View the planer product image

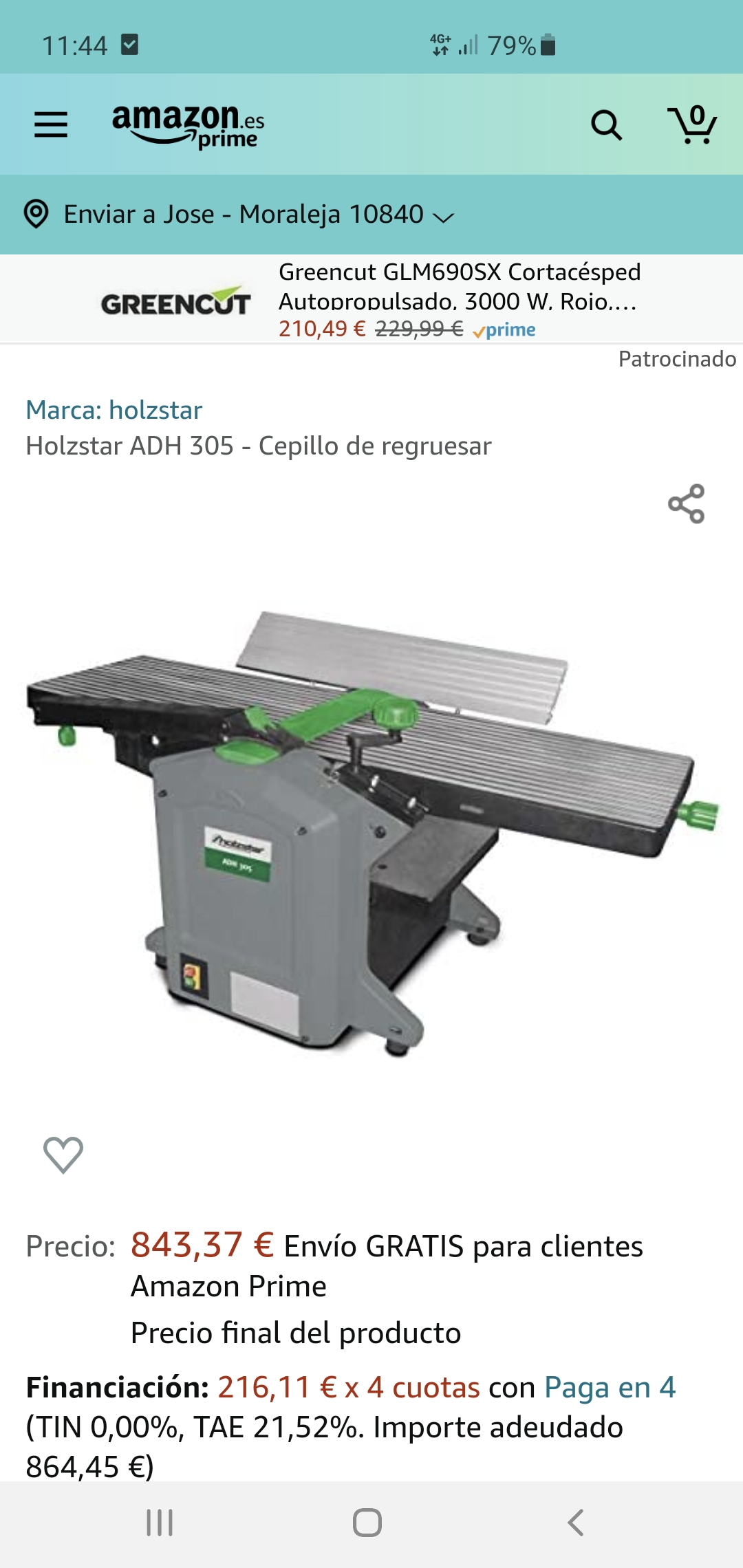pyautogui.click(x=371, y=834)
